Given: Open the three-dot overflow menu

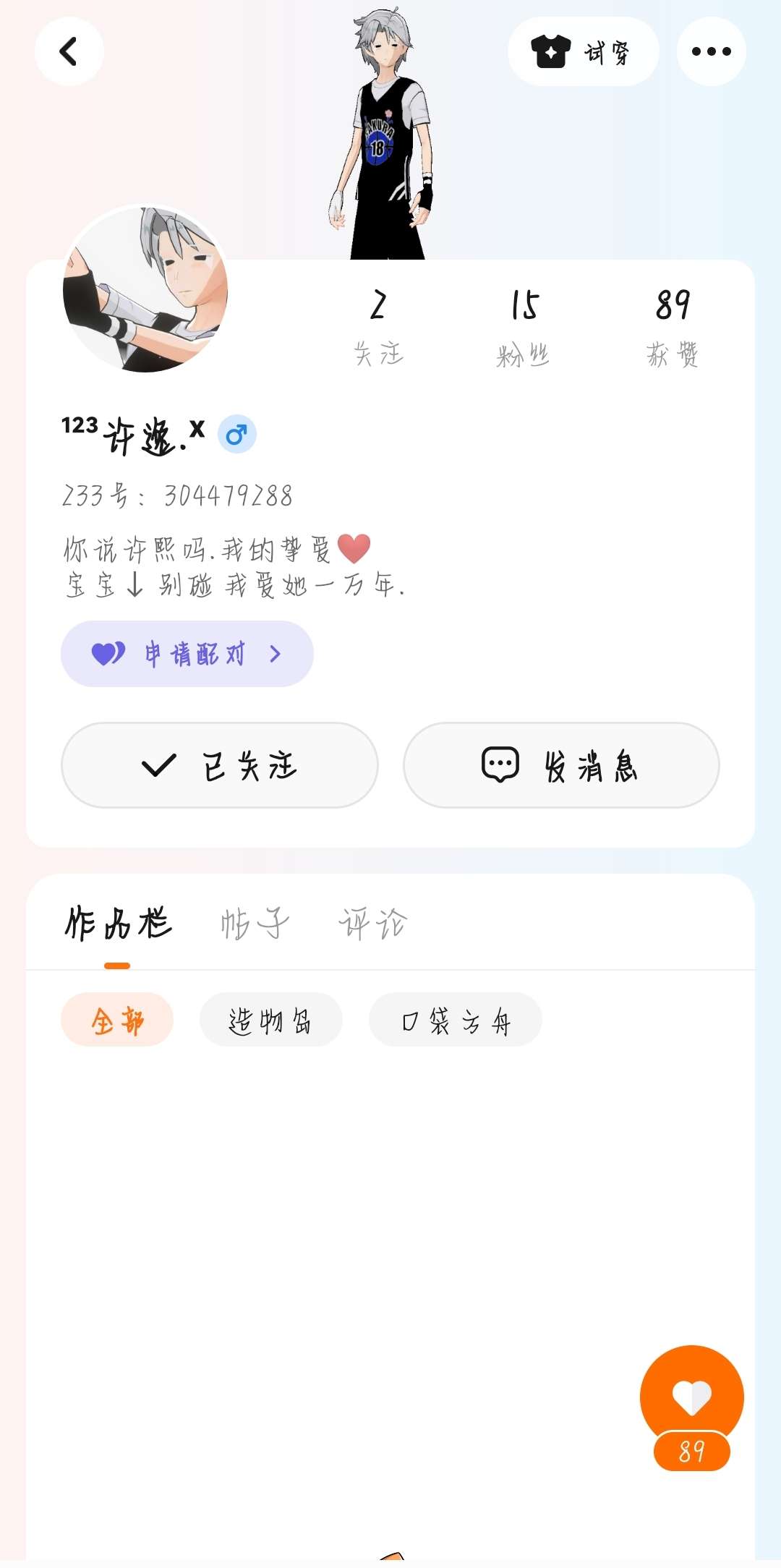Looking at the screenshot, I should tap(711, 51).
